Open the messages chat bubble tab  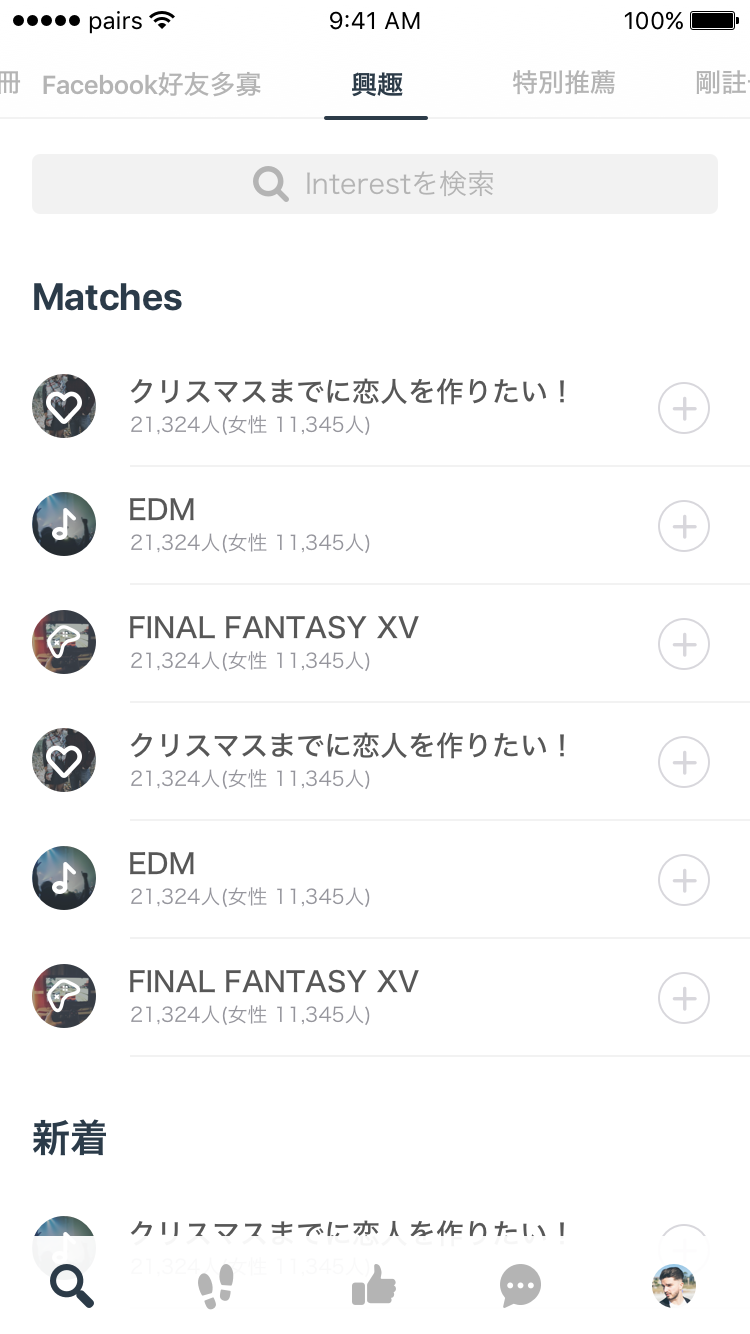click(520, 1285)
